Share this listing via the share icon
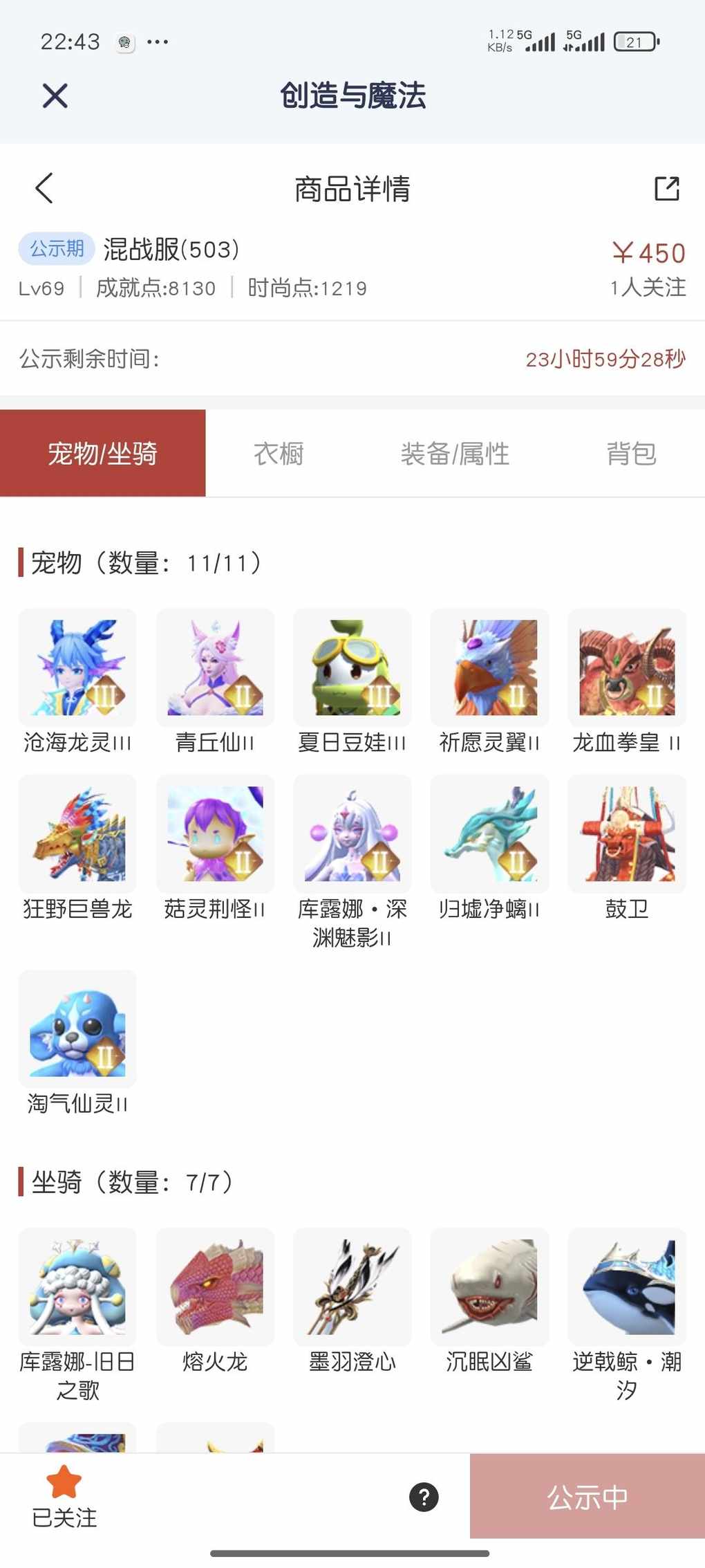The height and width of the screenshot is (1568, 705). point(666,188)
